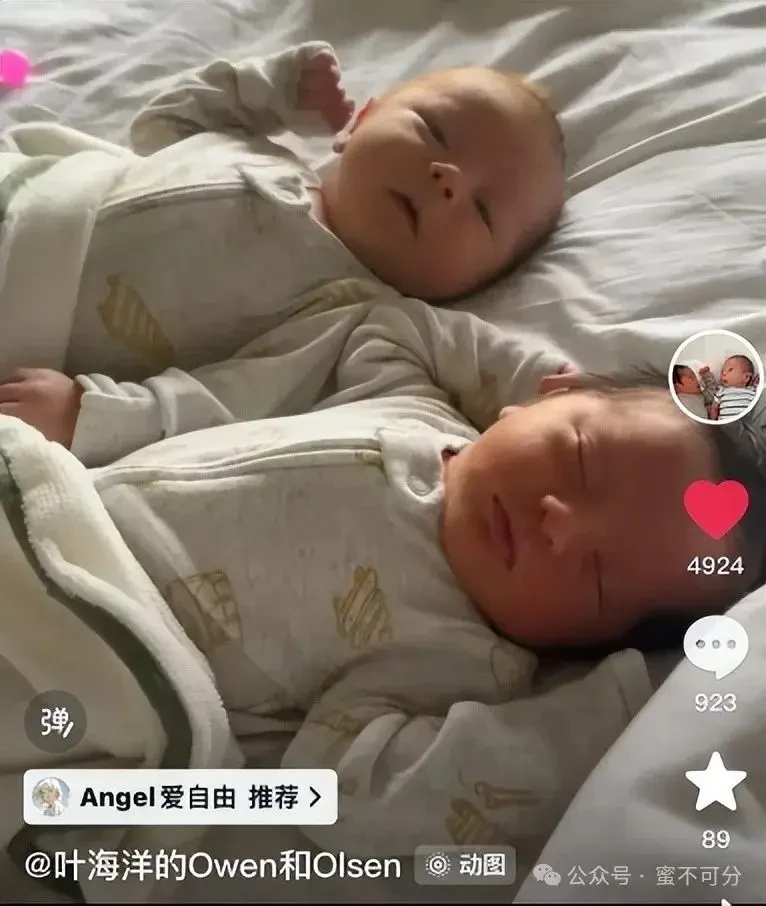Add this video to favorites with star

tap(716, 782)
